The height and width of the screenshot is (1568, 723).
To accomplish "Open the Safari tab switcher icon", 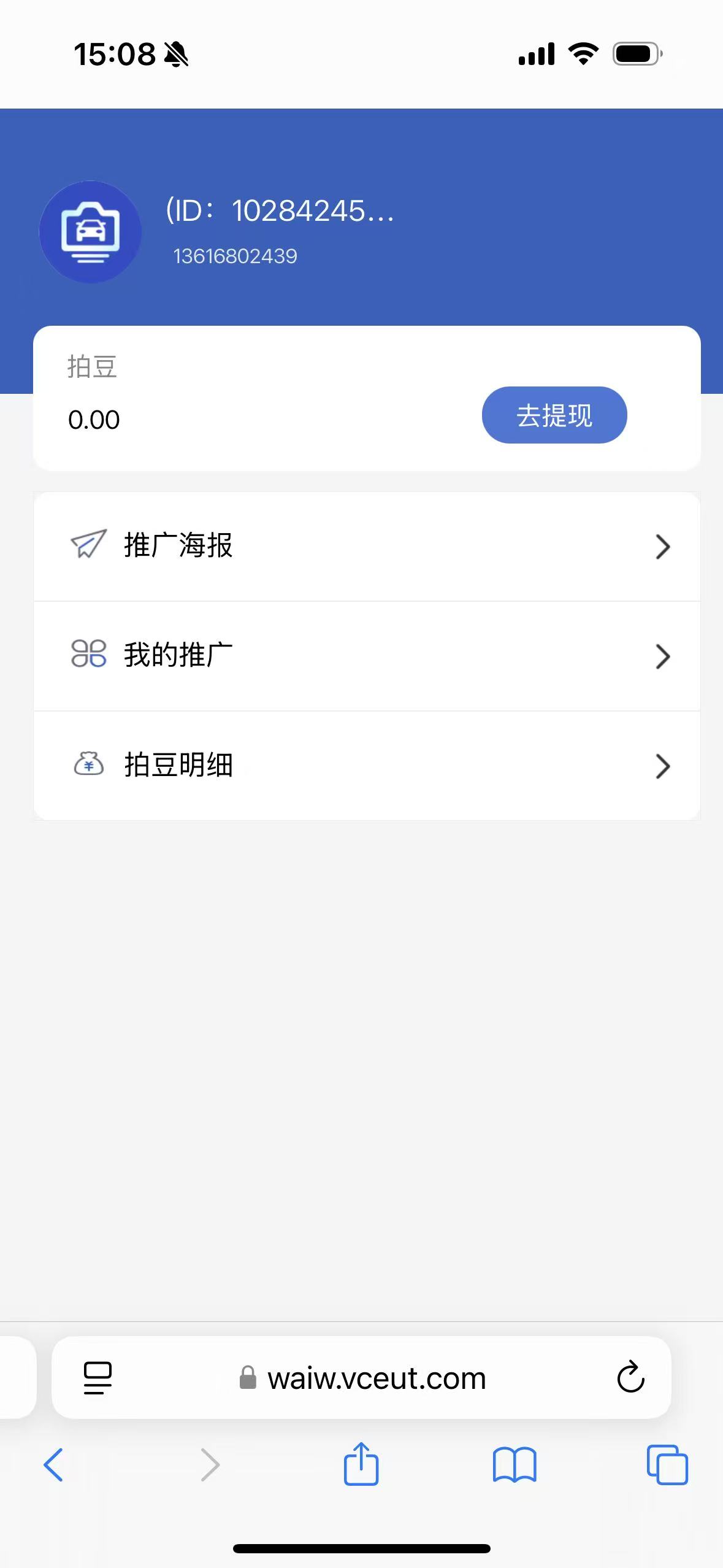I will (x=666, y=1466).
